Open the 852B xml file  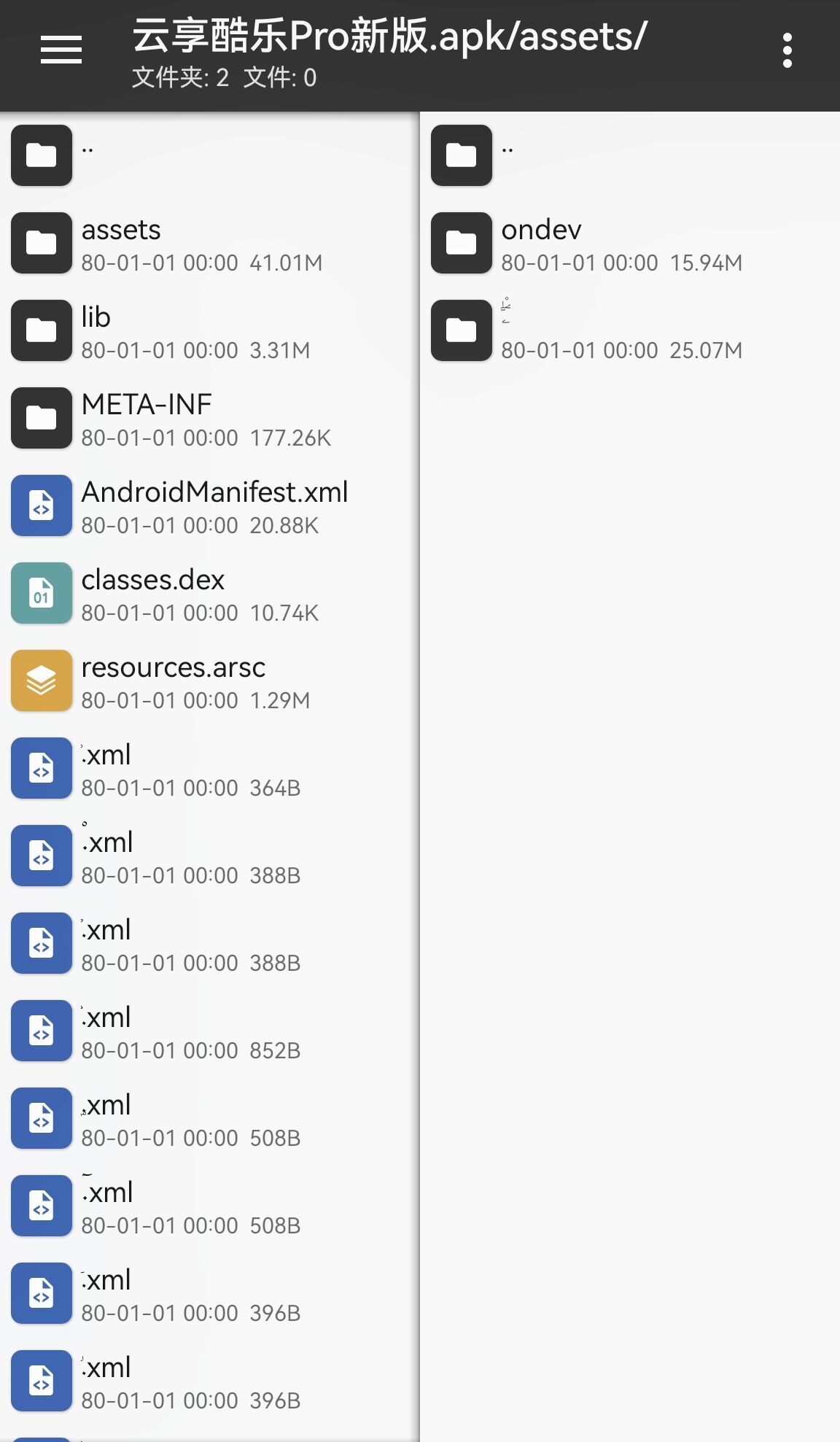[209, 1031]
